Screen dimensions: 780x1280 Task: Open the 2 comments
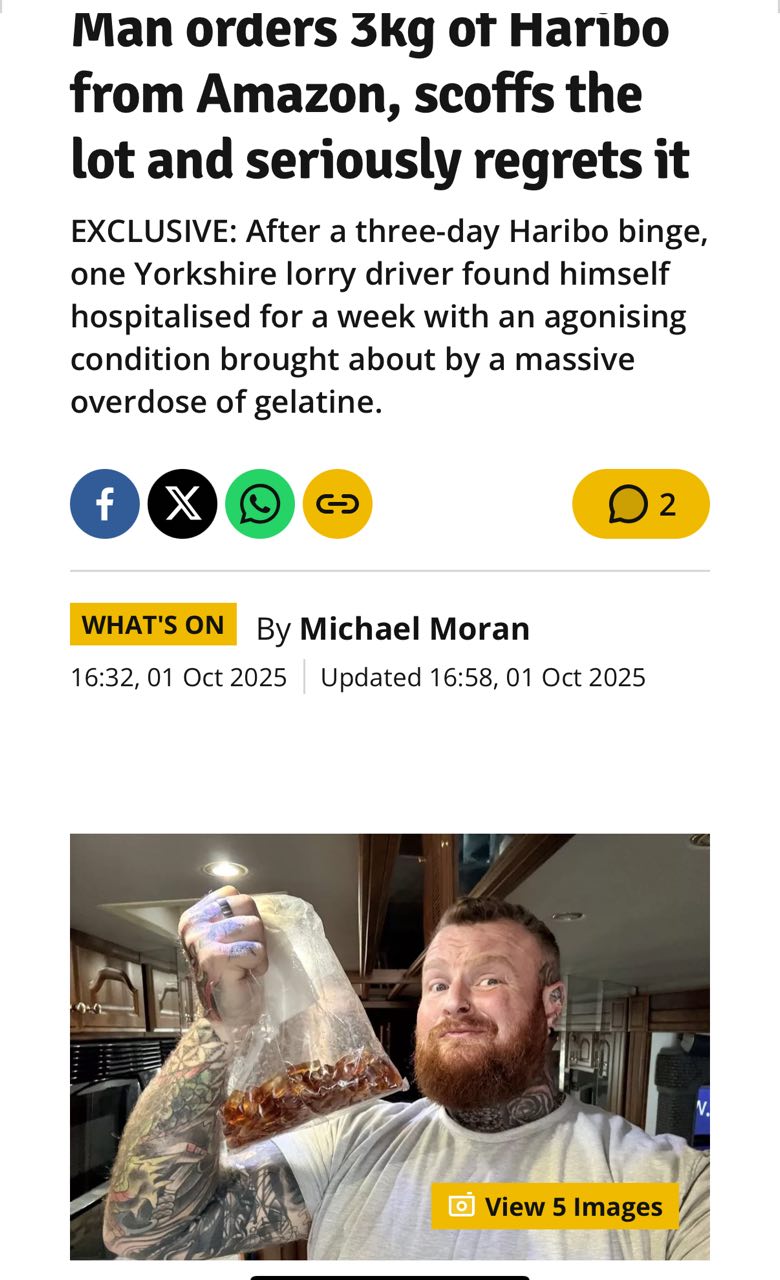click(x=641, y=504)
